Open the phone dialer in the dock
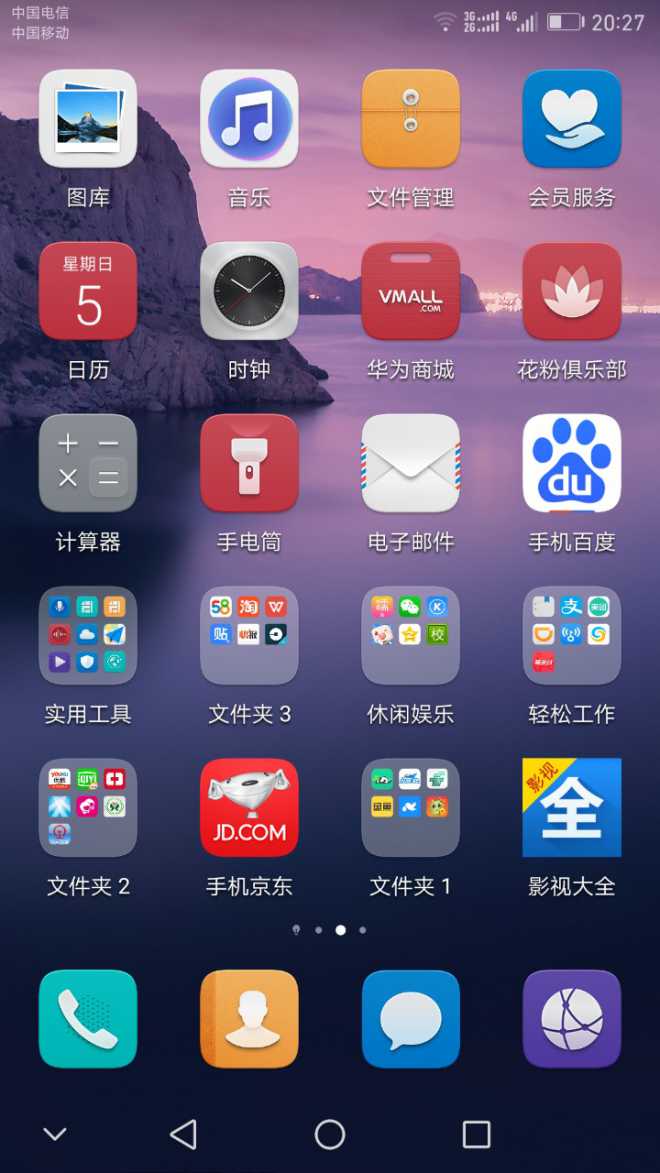The width and height of the screenshot is (660, 1173). (88, 1018)
